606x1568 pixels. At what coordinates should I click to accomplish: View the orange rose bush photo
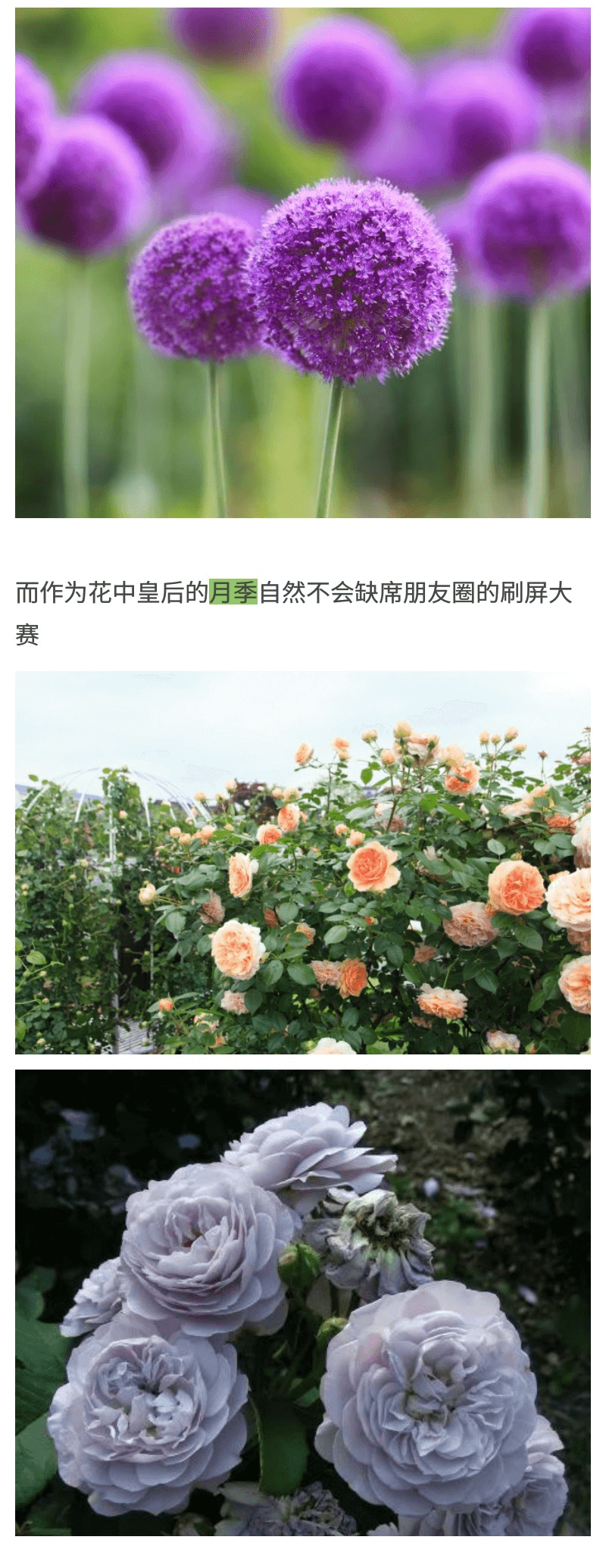tap(303, 862)
